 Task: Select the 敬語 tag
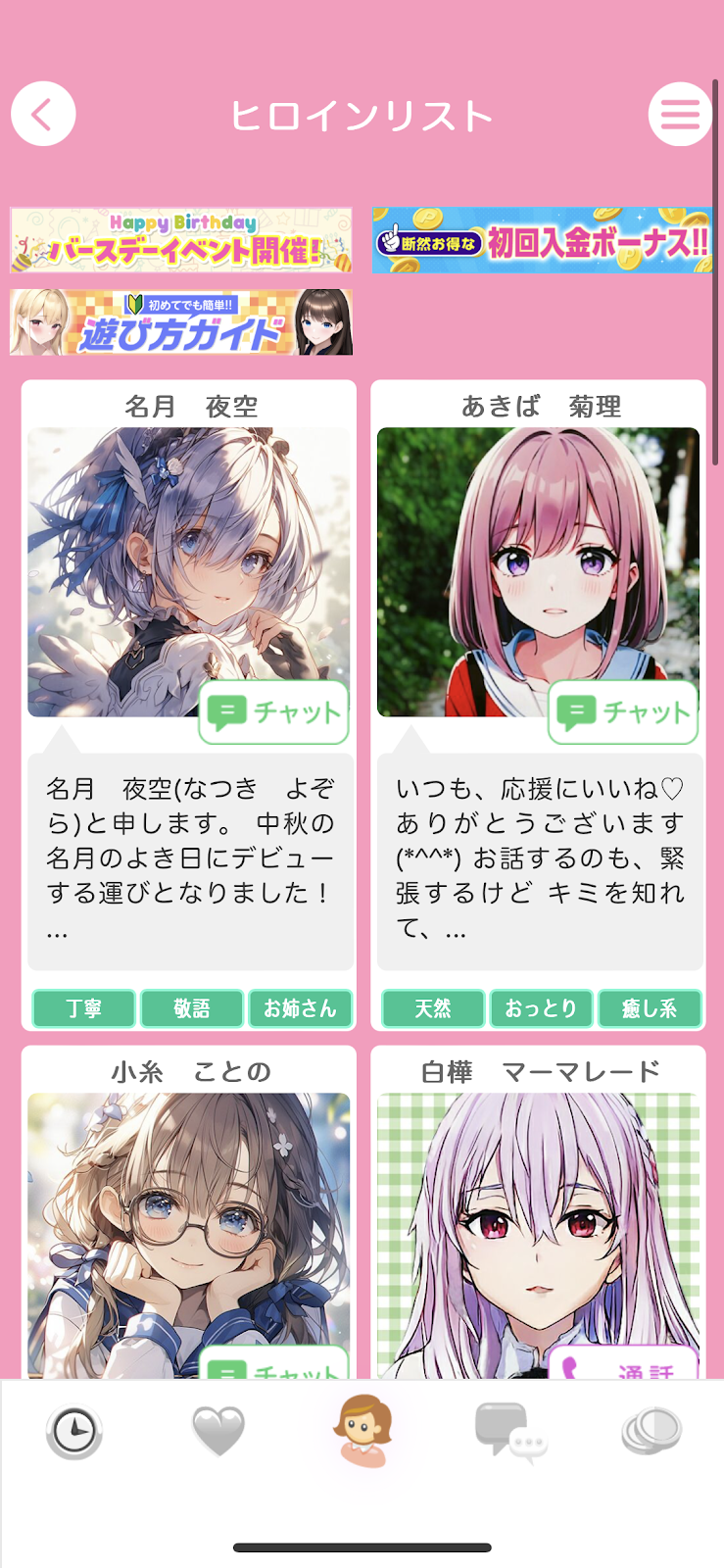coord(192,1008)
